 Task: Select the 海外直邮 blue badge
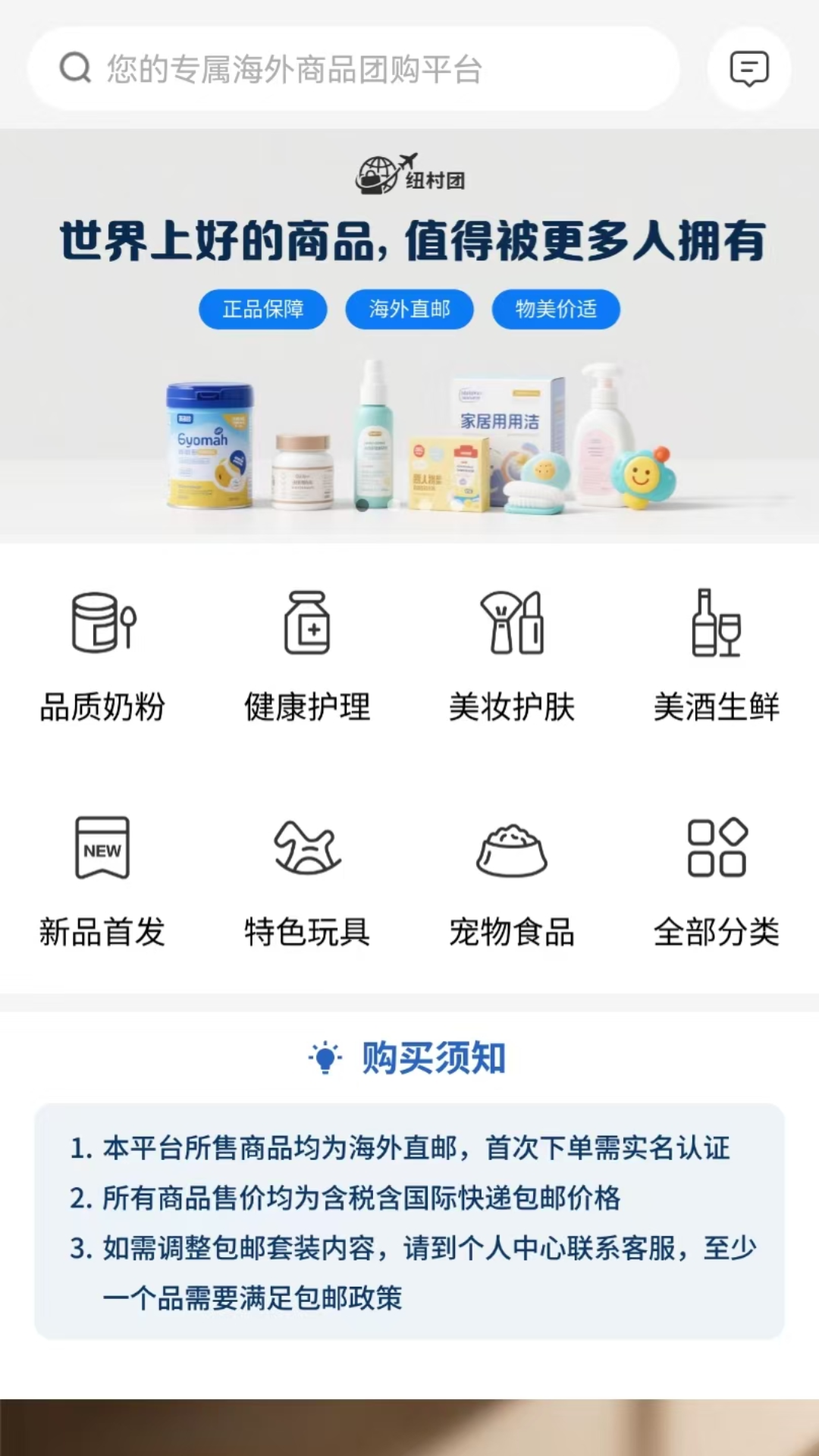coord(409,309)
